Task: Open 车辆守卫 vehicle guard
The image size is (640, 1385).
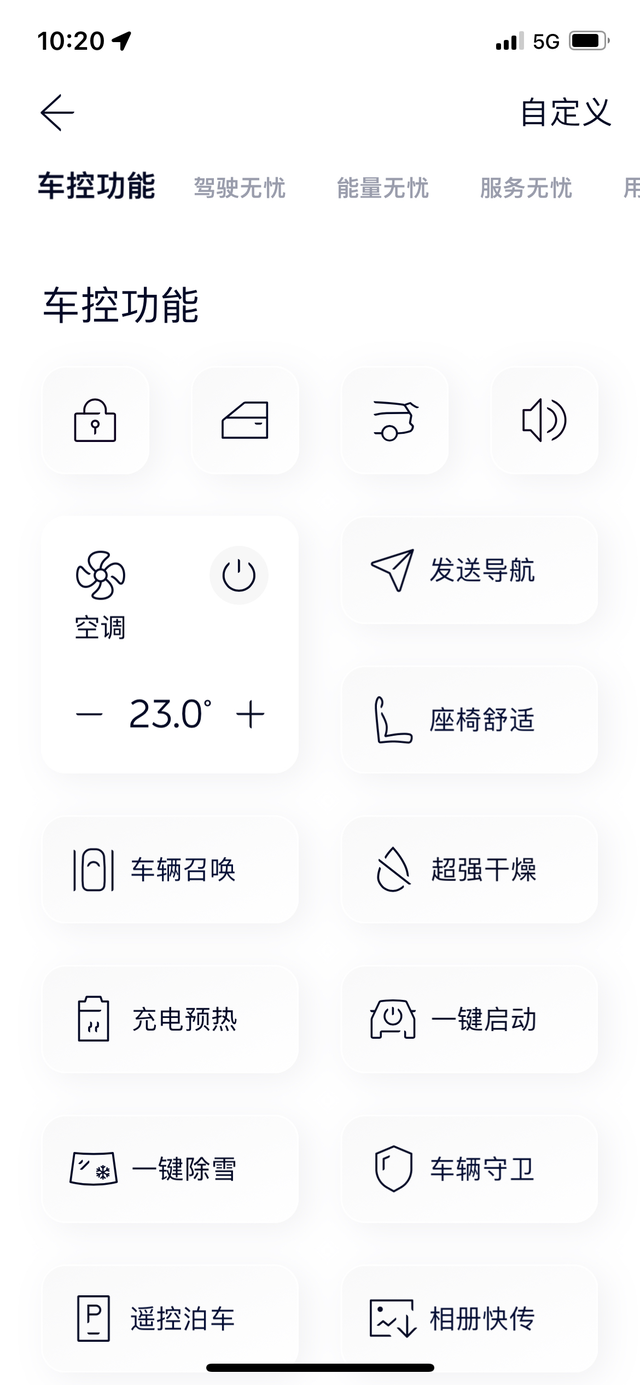Action: pyautogui.click(x=469, y=1168)
